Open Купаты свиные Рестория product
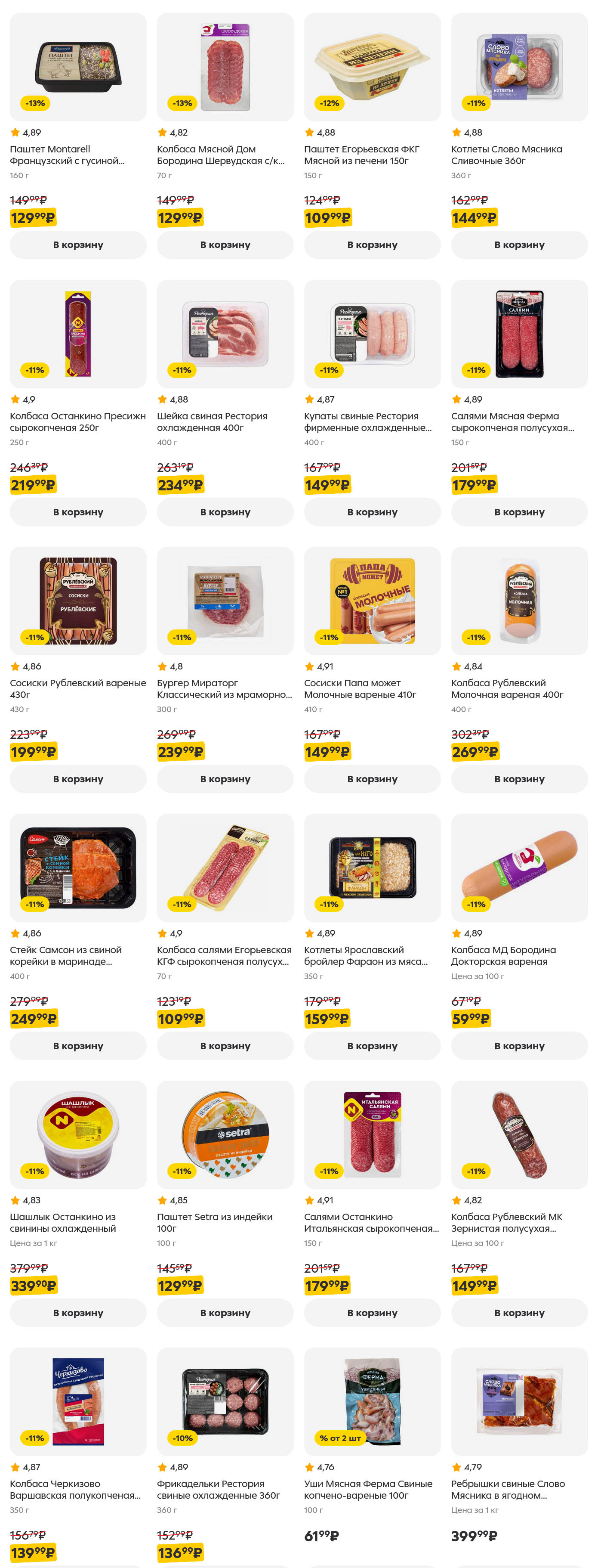This screenshot has height=1568, width=604. 372,334
